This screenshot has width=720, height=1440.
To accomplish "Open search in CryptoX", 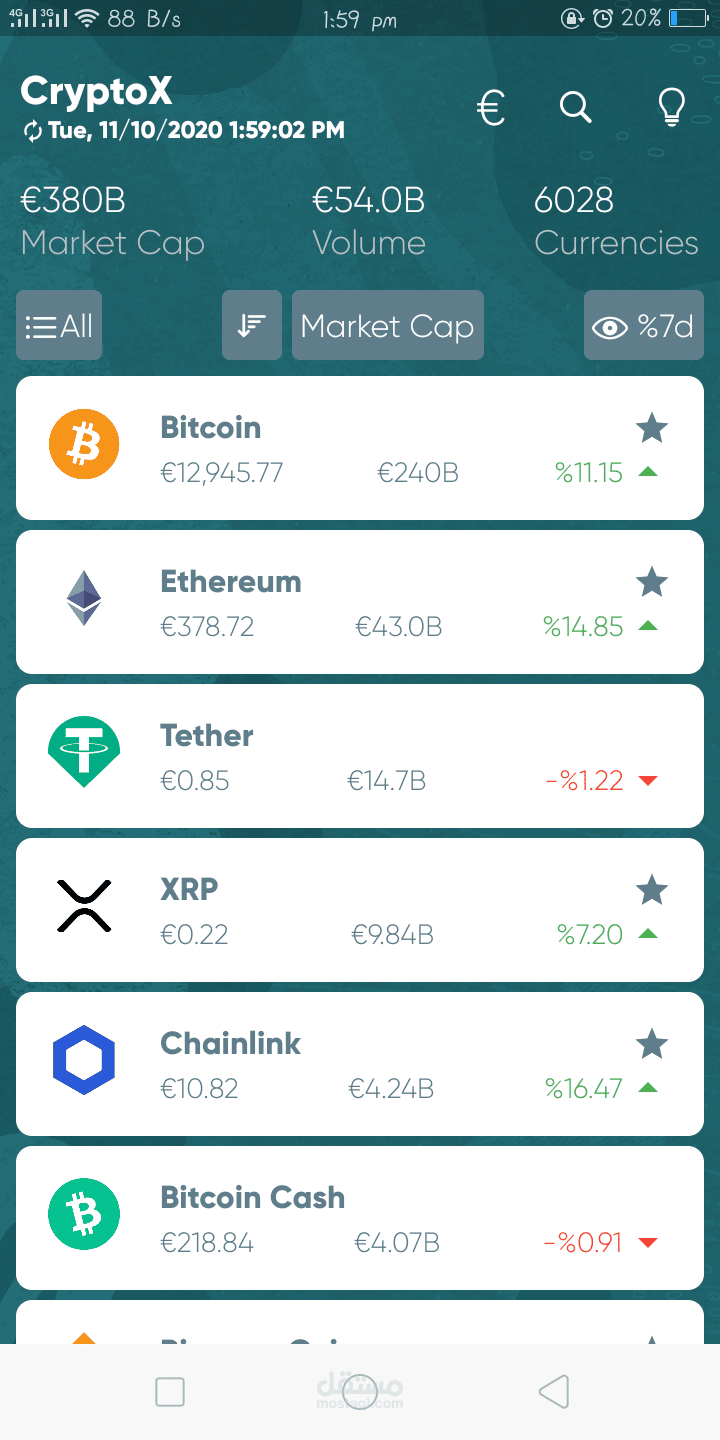I will pos(575,107).
